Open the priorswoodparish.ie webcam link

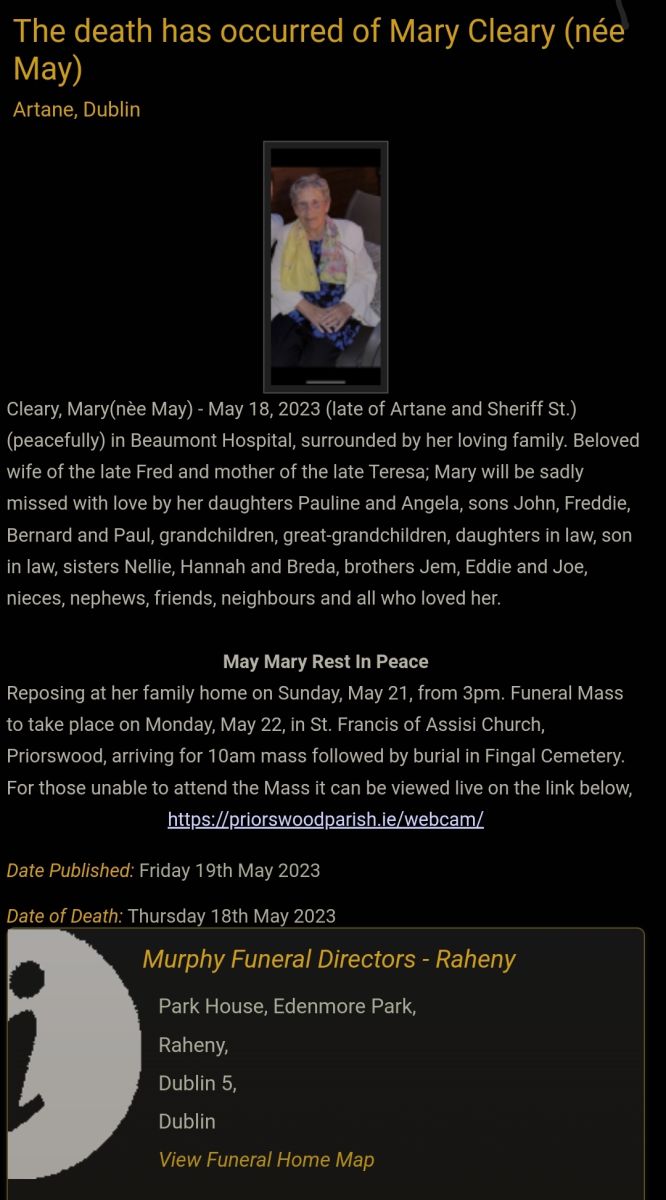pos(325,819)
